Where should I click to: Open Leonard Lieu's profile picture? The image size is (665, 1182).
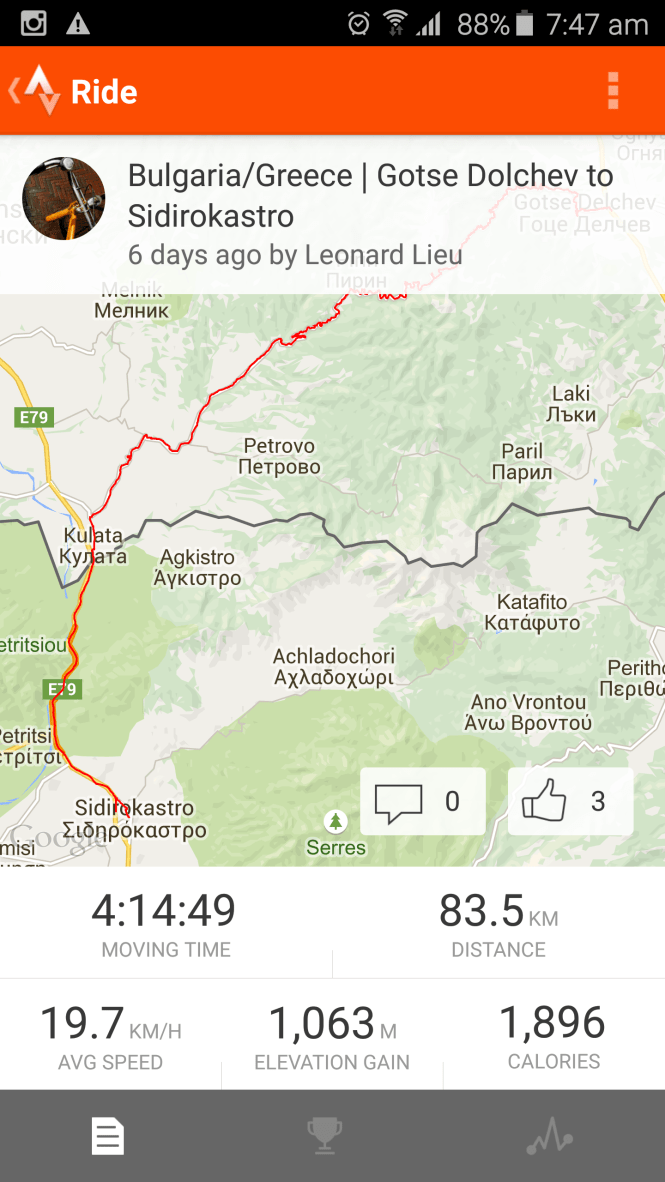(64, 198)
